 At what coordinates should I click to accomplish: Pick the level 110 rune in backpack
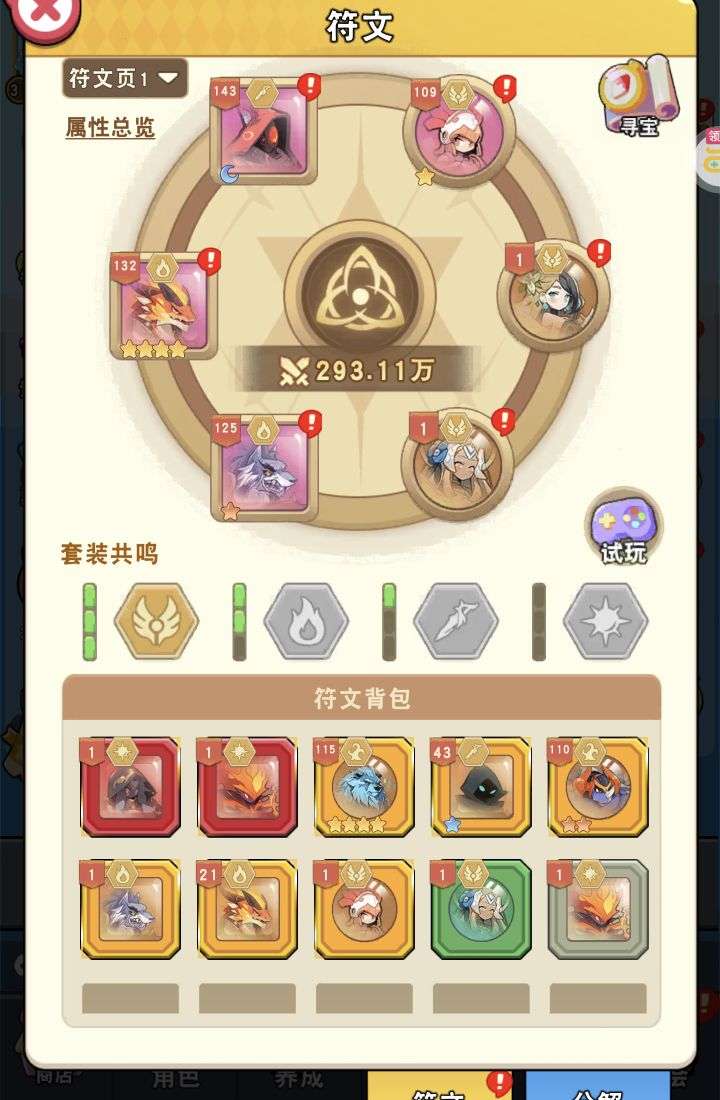point(598,787)
